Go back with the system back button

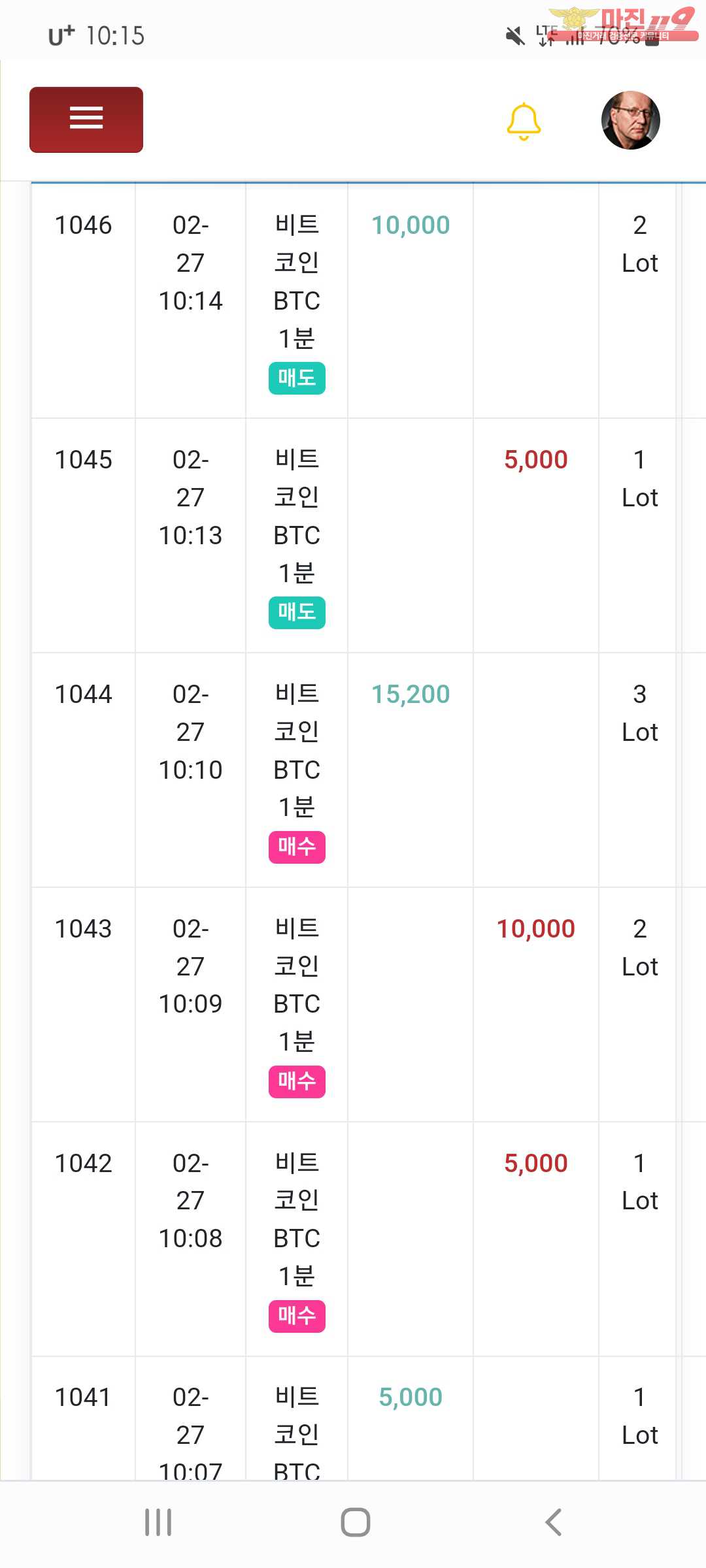553,1522
